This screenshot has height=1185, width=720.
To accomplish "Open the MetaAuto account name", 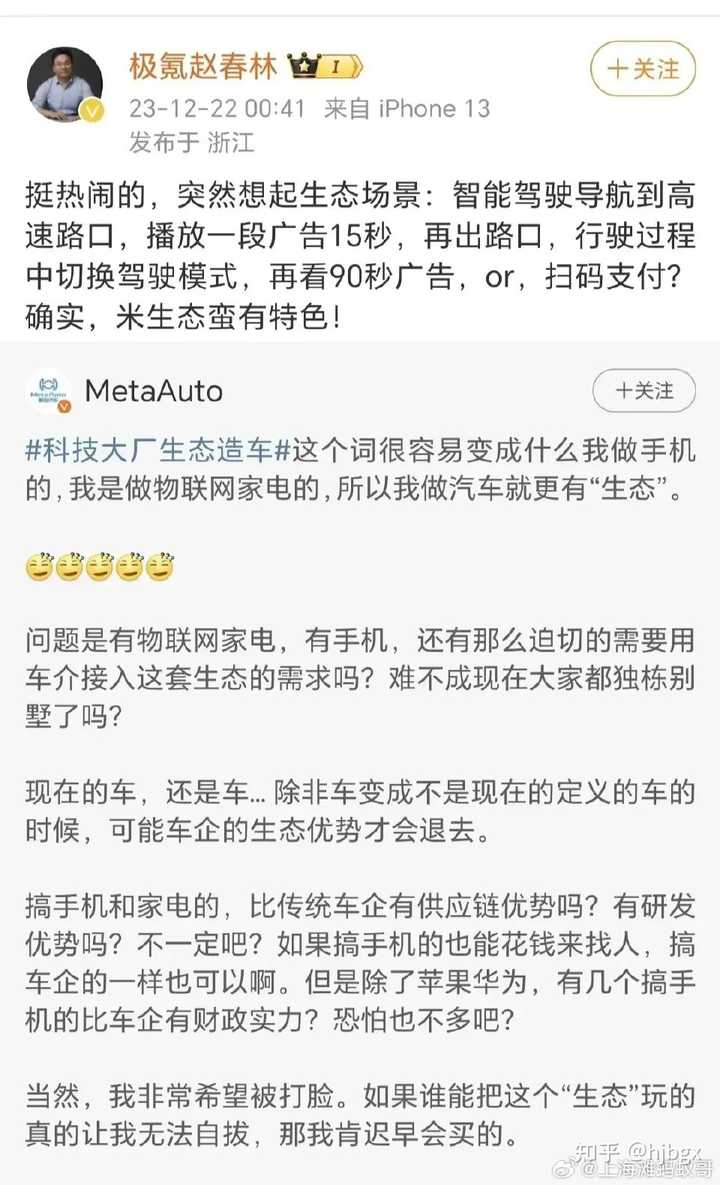I will click(154, 391).
